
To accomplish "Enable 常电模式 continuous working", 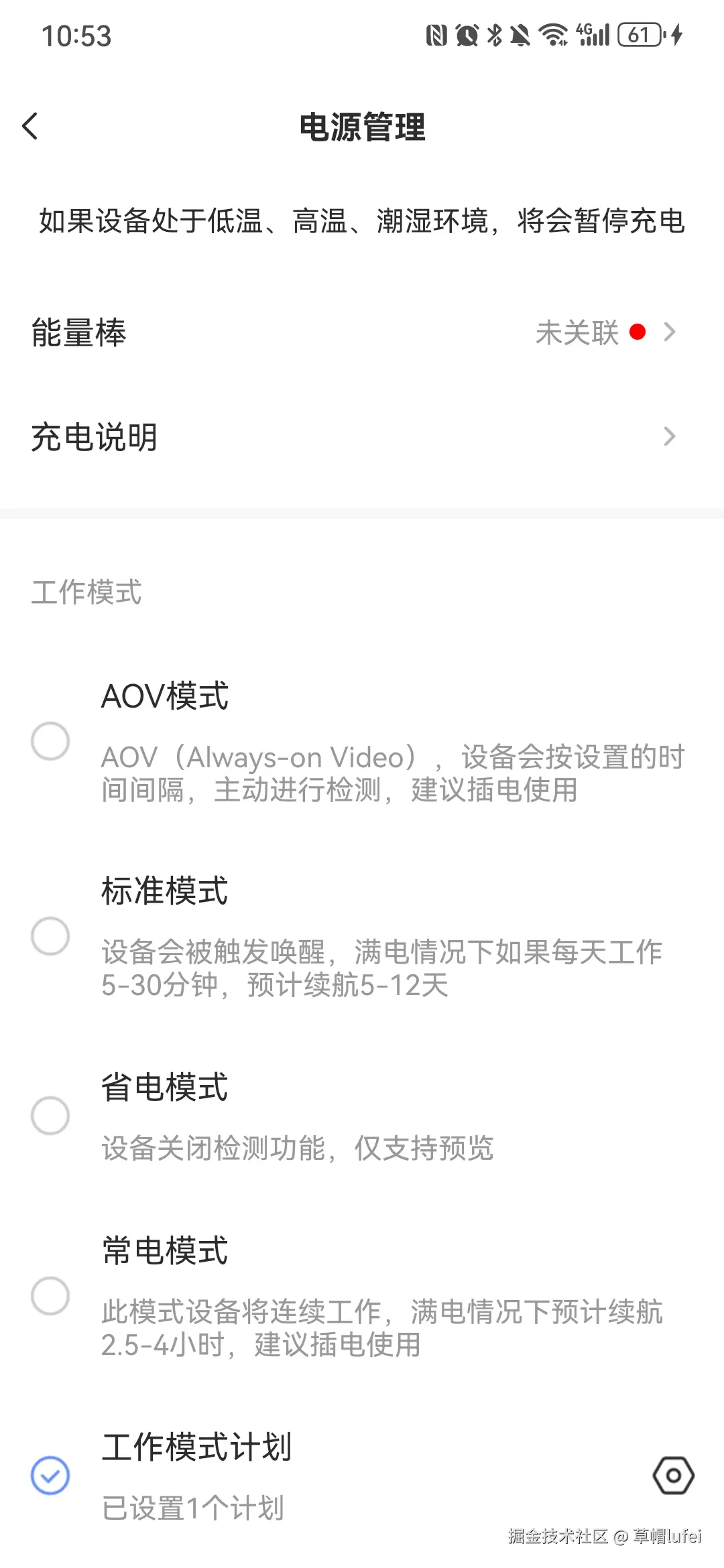I will (50, 1296).
